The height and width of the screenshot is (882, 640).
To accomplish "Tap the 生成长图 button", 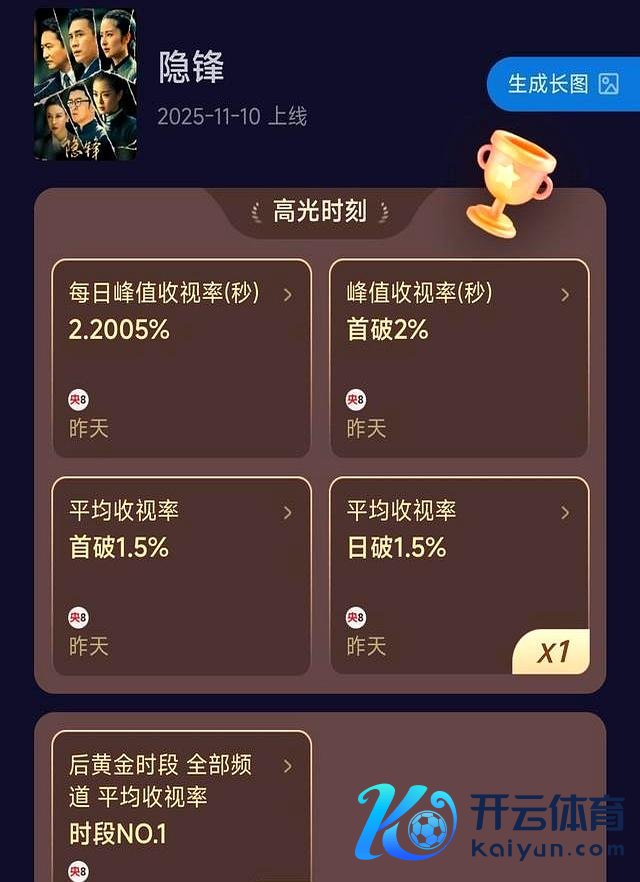I will click(563, 84).
